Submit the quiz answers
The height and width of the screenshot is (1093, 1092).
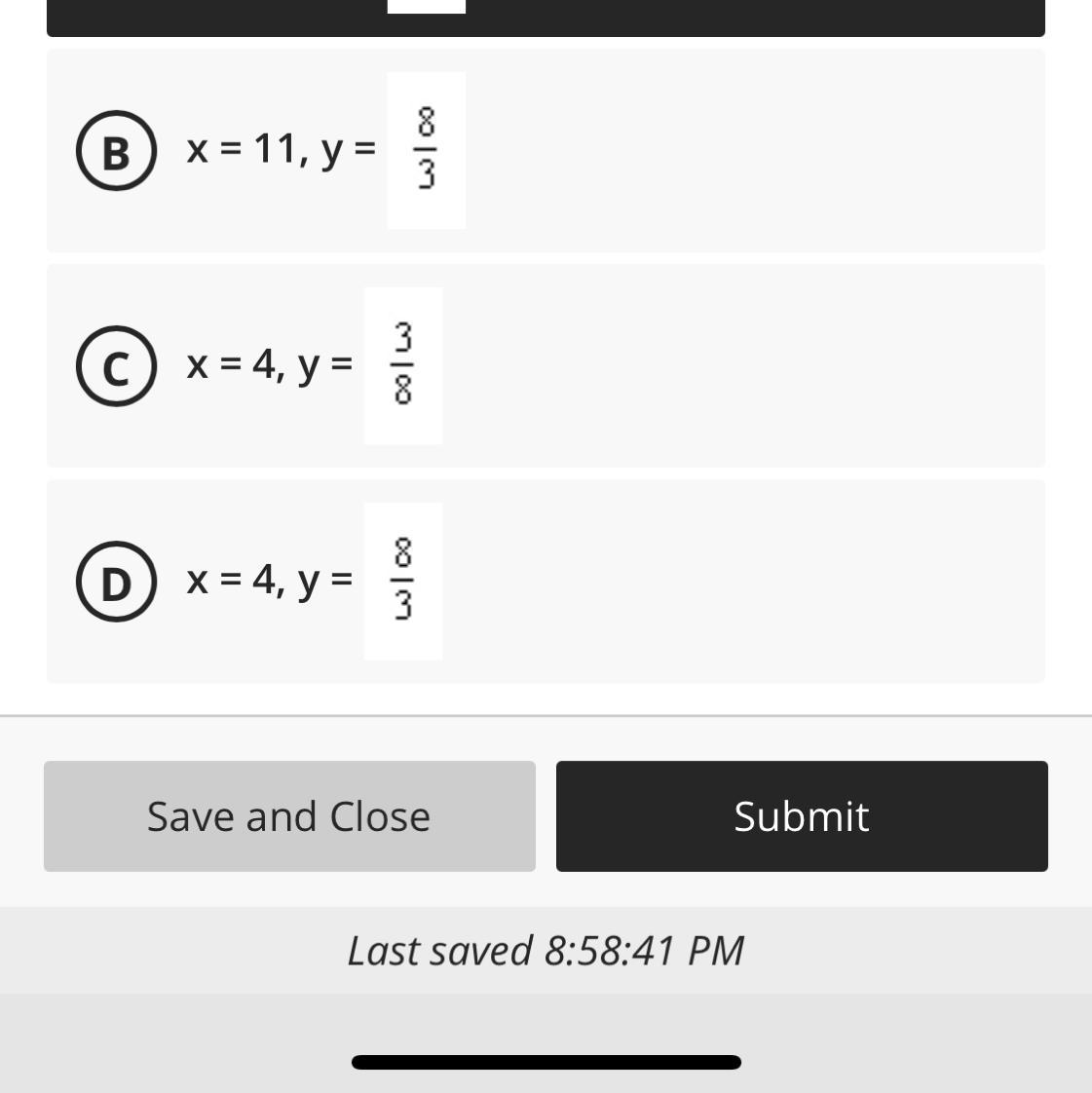click(x=801, y=816)
